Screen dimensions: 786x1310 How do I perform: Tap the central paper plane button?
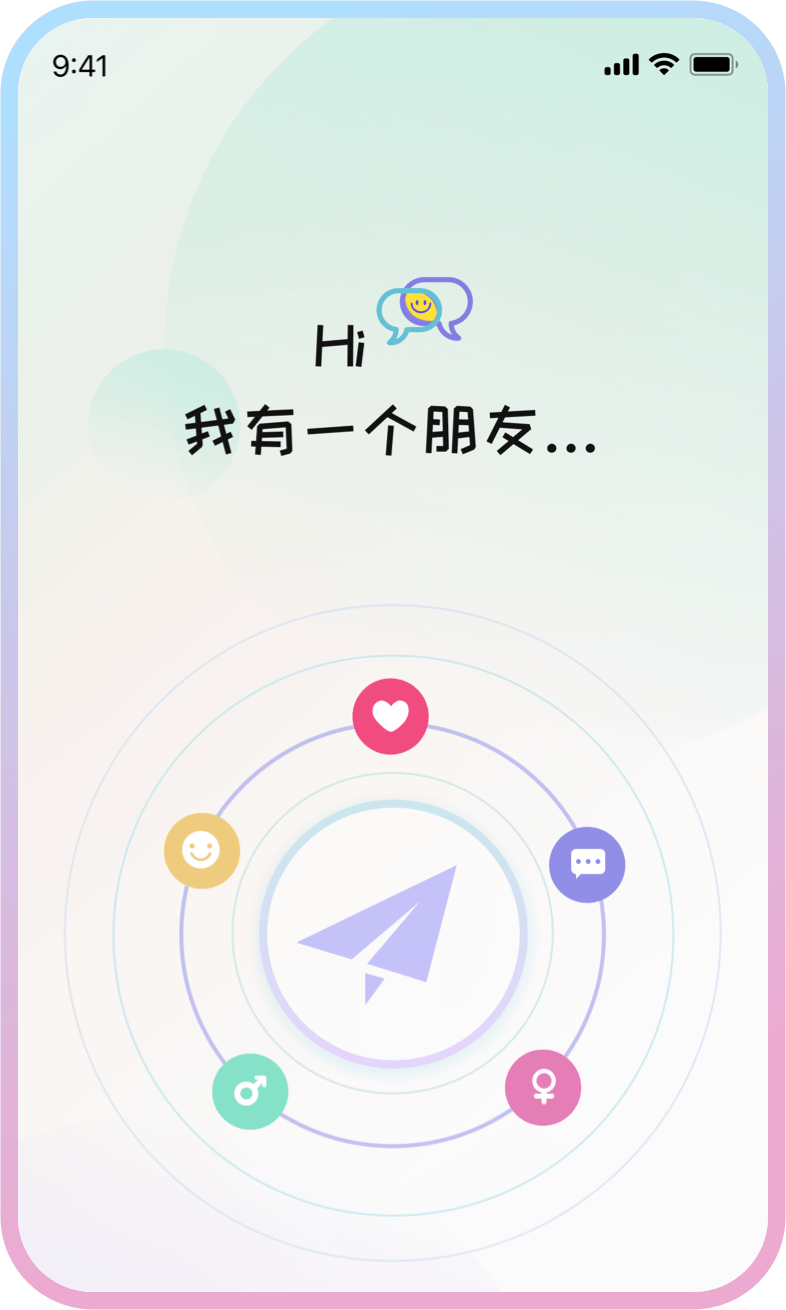pyautogui.click(x=393, y=933)
